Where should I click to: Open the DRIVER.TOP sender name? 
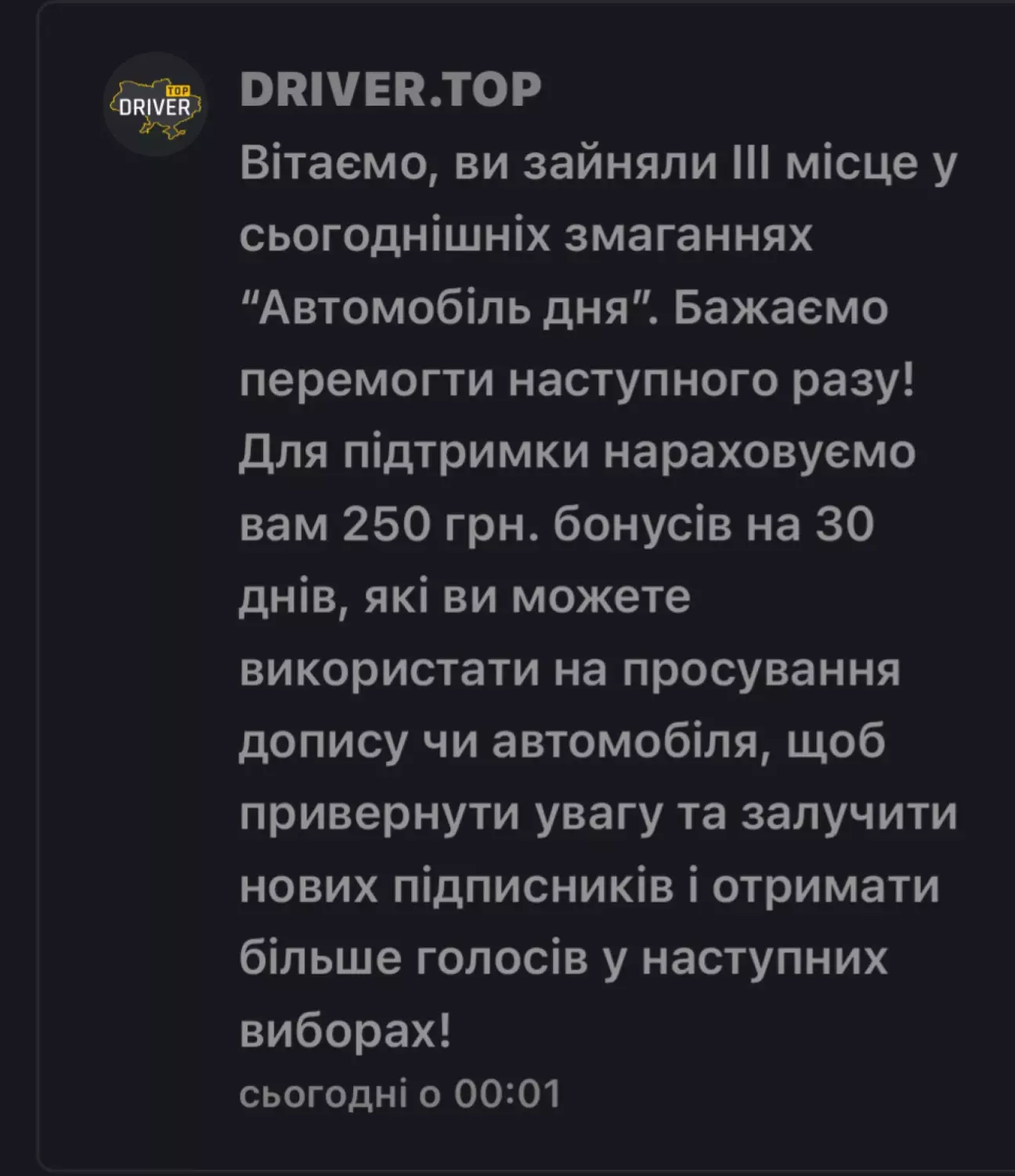point(390,89)
